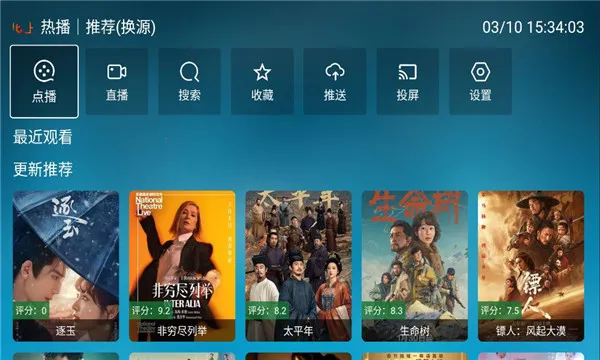The height and width of the screenshot is (360, 600).
Task: Open the 推送 push option
Action: [335, 81]
